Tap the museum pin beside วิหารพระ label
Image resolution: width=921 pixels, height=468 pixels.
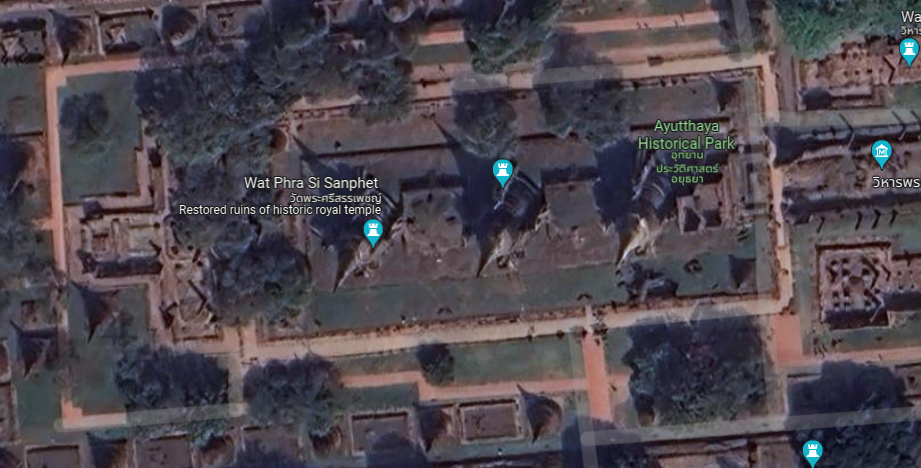click(x=881, y=153)
